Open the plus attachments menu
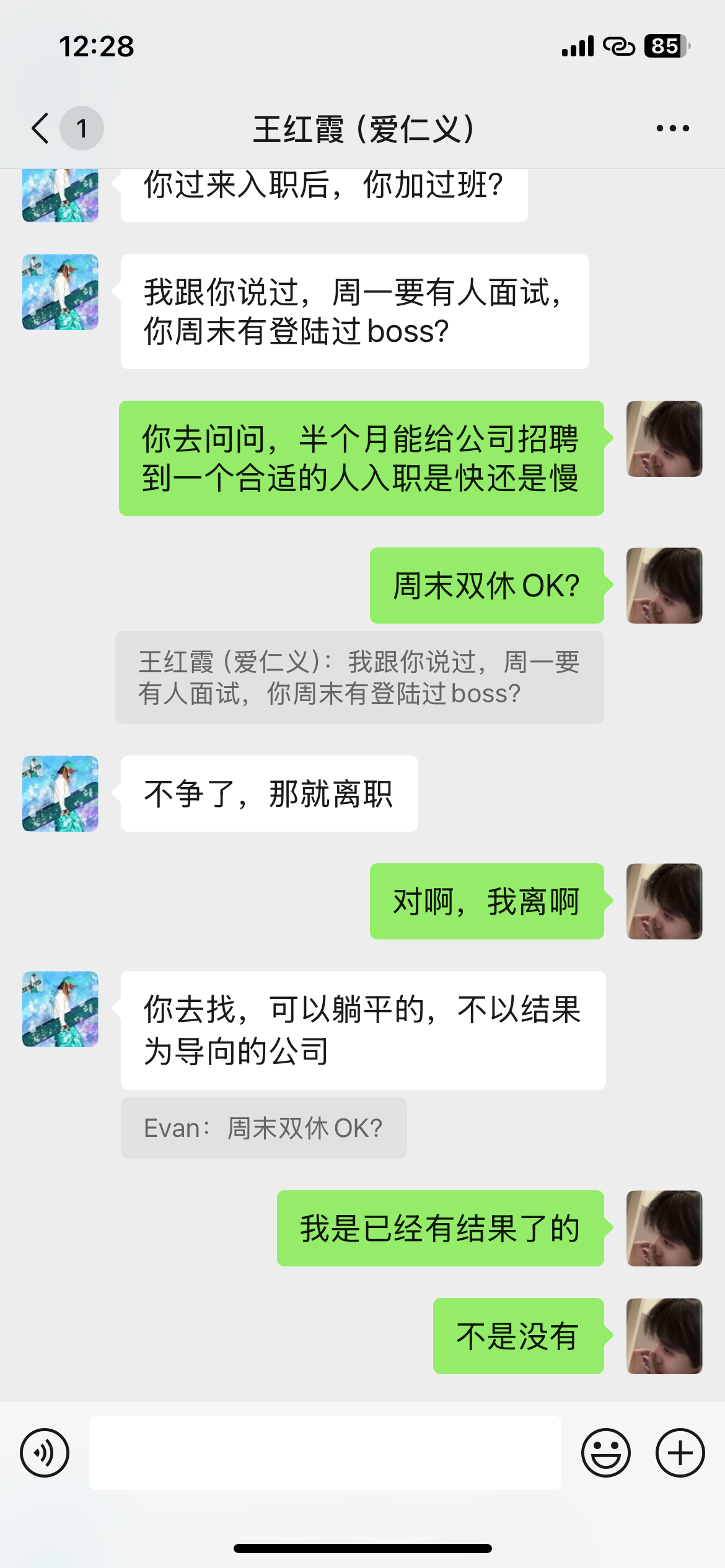This screenshot has height=1568, width=725. tap(680, 1453)
